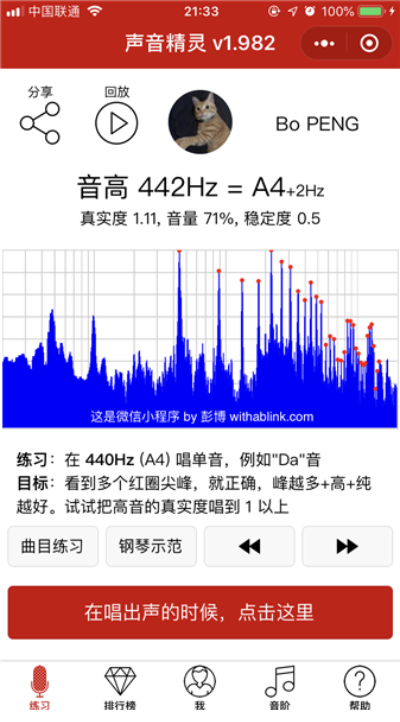Play the 钢琴示范 piano demo

[151, 547]
